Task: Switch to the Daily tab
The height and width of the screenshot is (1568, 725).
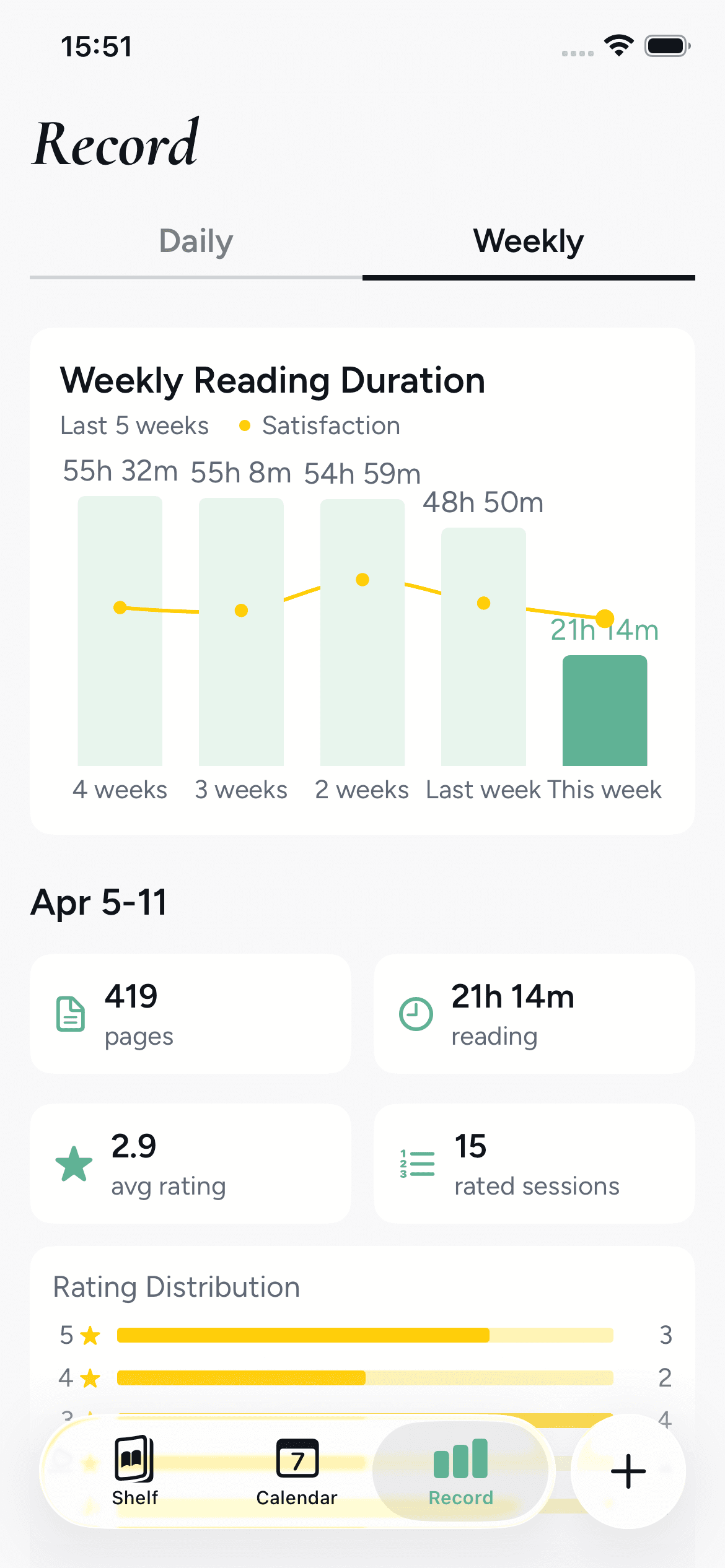Action: click(195, 242)
